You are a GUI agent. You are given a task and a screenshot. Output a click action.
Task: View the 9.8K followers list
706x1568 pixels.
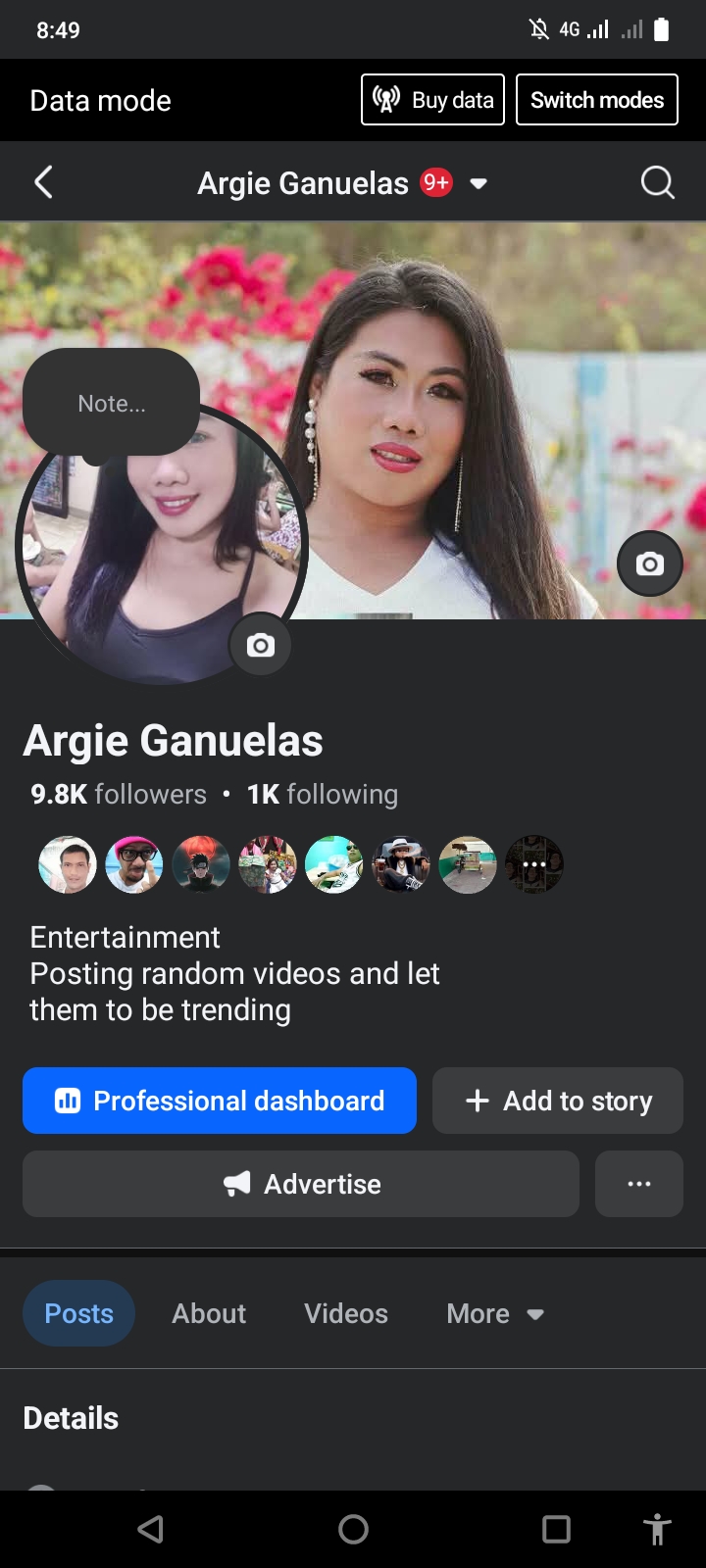(x=119, y=794)
